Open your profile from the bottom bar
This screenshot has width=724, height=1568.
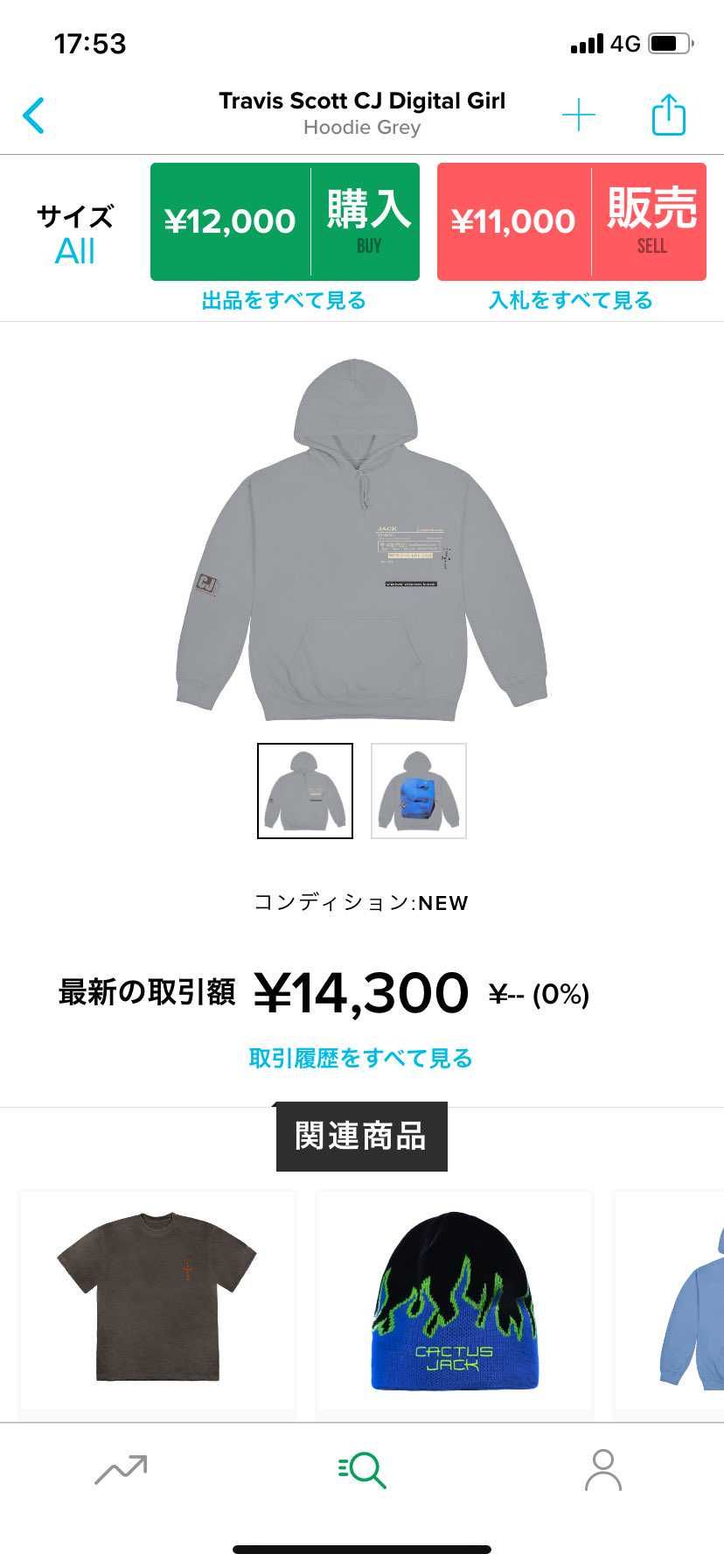pos(603,1468)
